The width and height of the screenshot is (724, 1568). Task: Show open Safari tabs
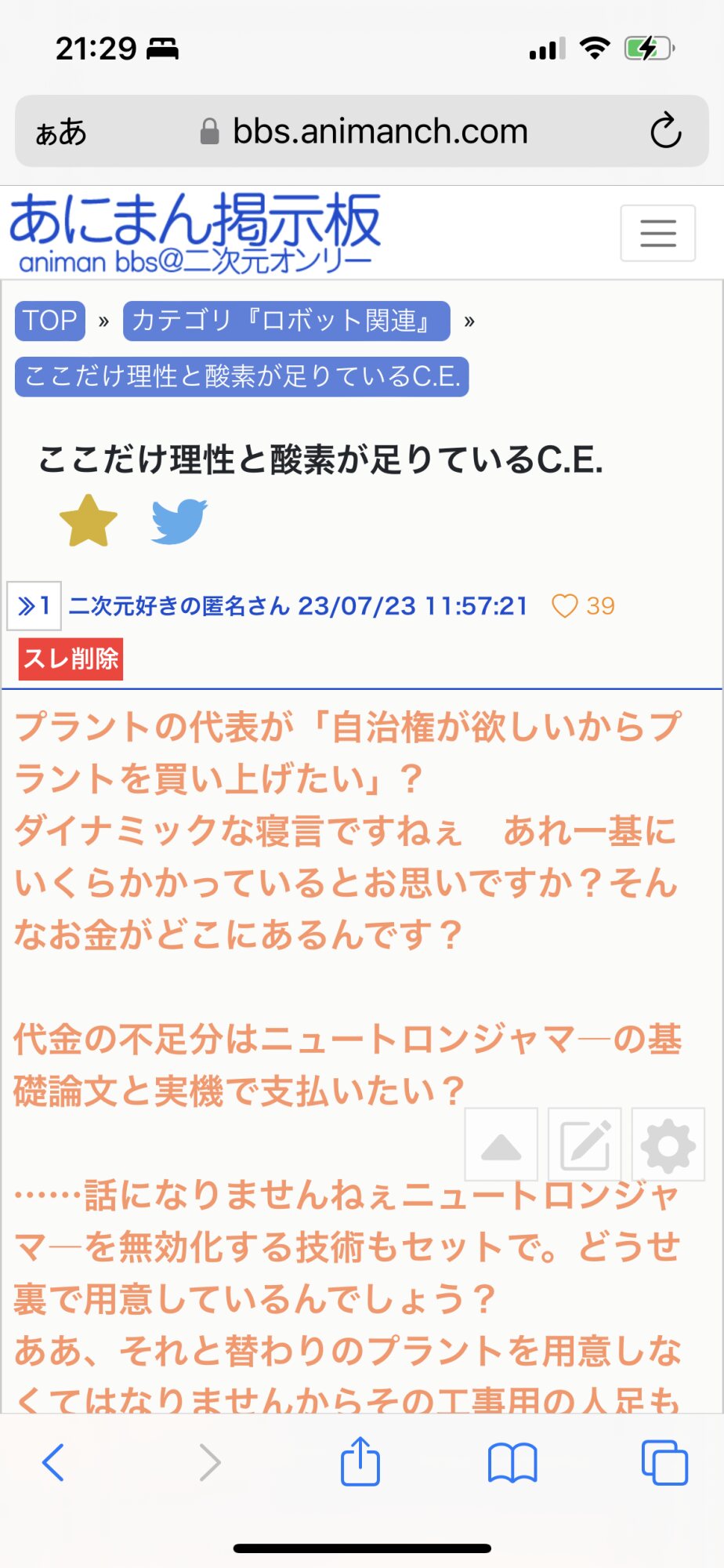[664, 1462]
